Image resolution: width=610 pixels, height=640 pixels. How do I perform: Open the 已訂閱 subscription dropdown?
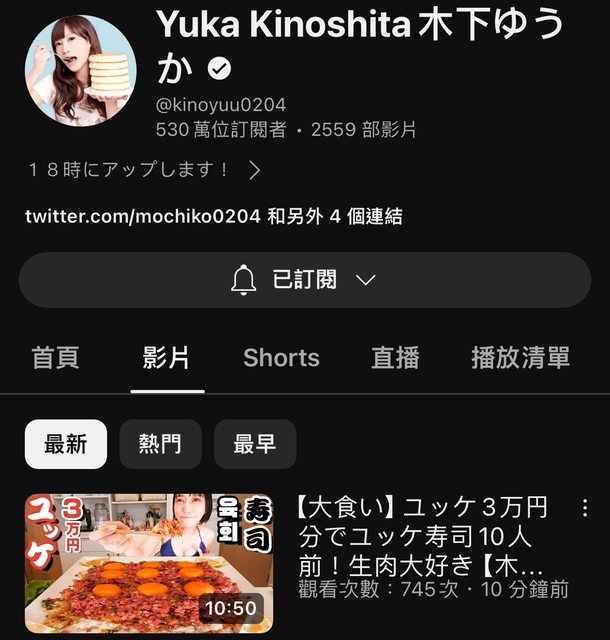(305, 280)
